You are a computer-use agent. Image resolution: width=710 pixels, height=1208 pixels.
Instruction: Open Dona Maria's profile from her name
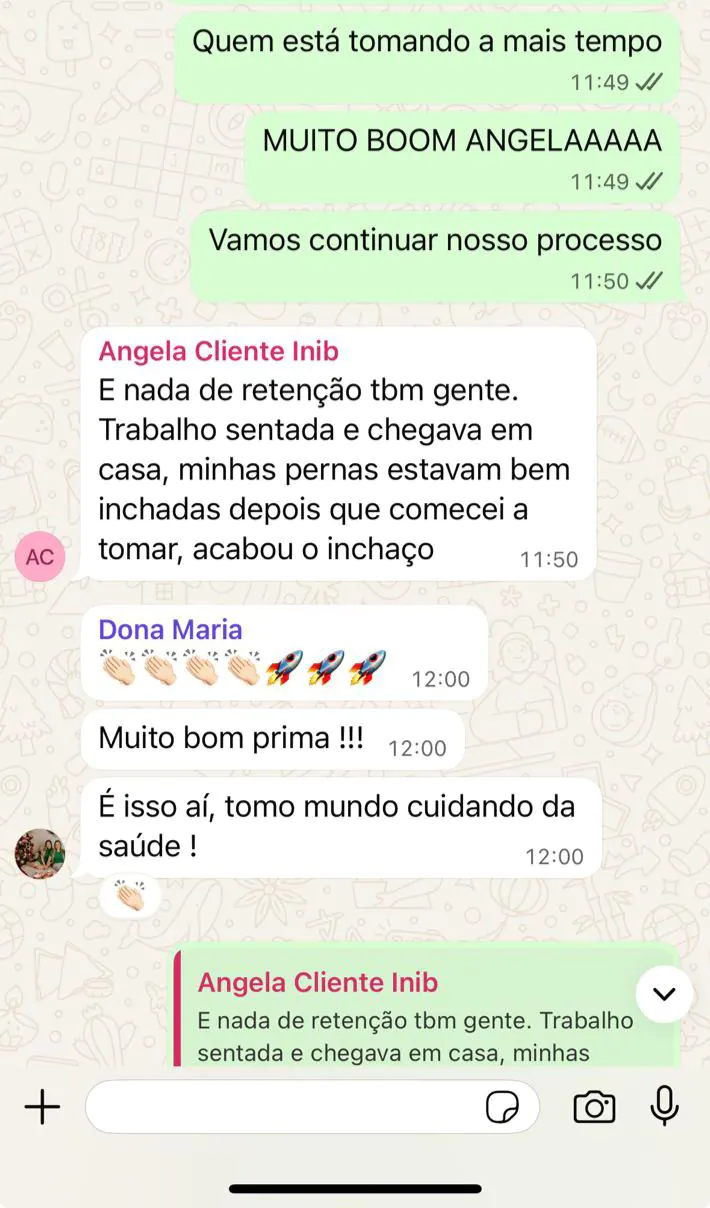coord(170,630)
